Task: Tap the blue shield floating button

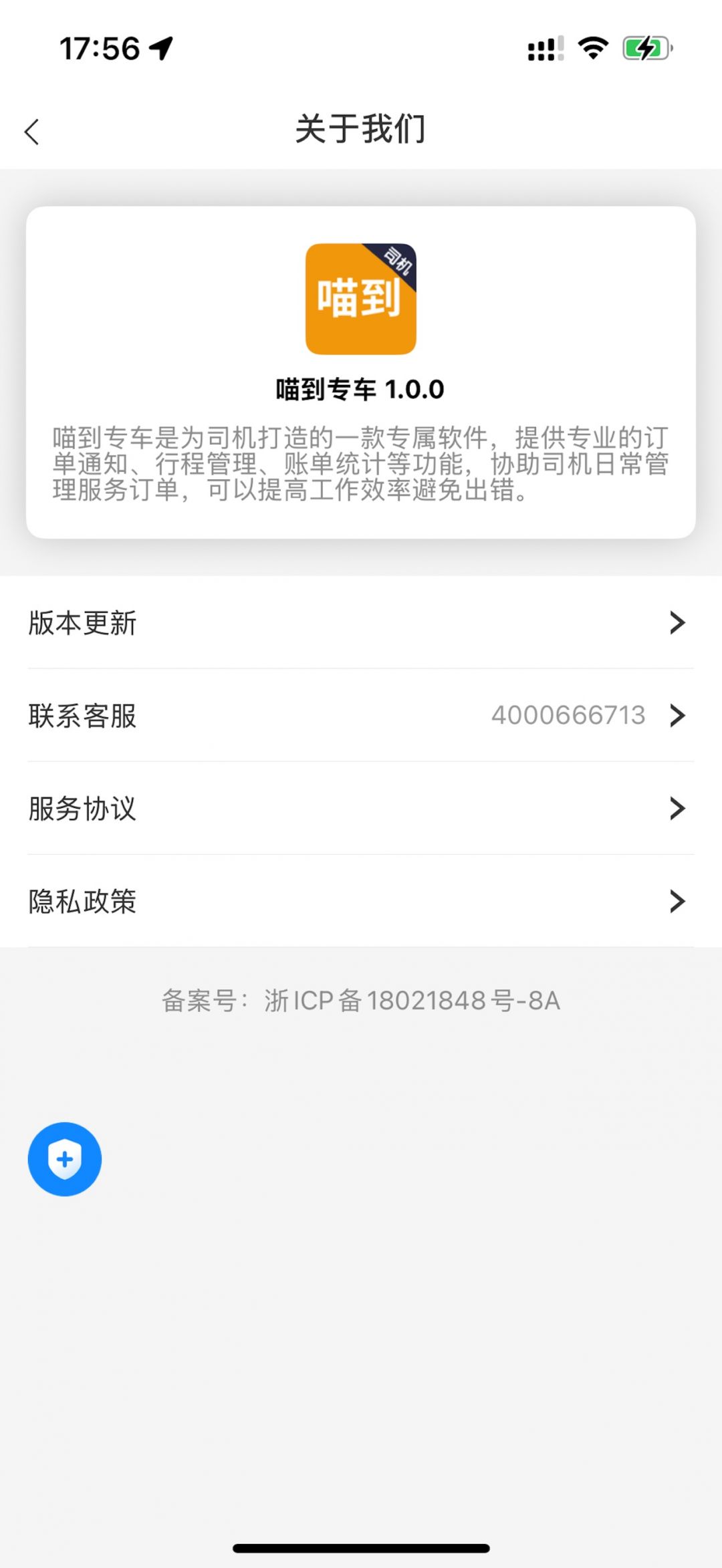Action: pyautogui.click(x=65, y=1160)
